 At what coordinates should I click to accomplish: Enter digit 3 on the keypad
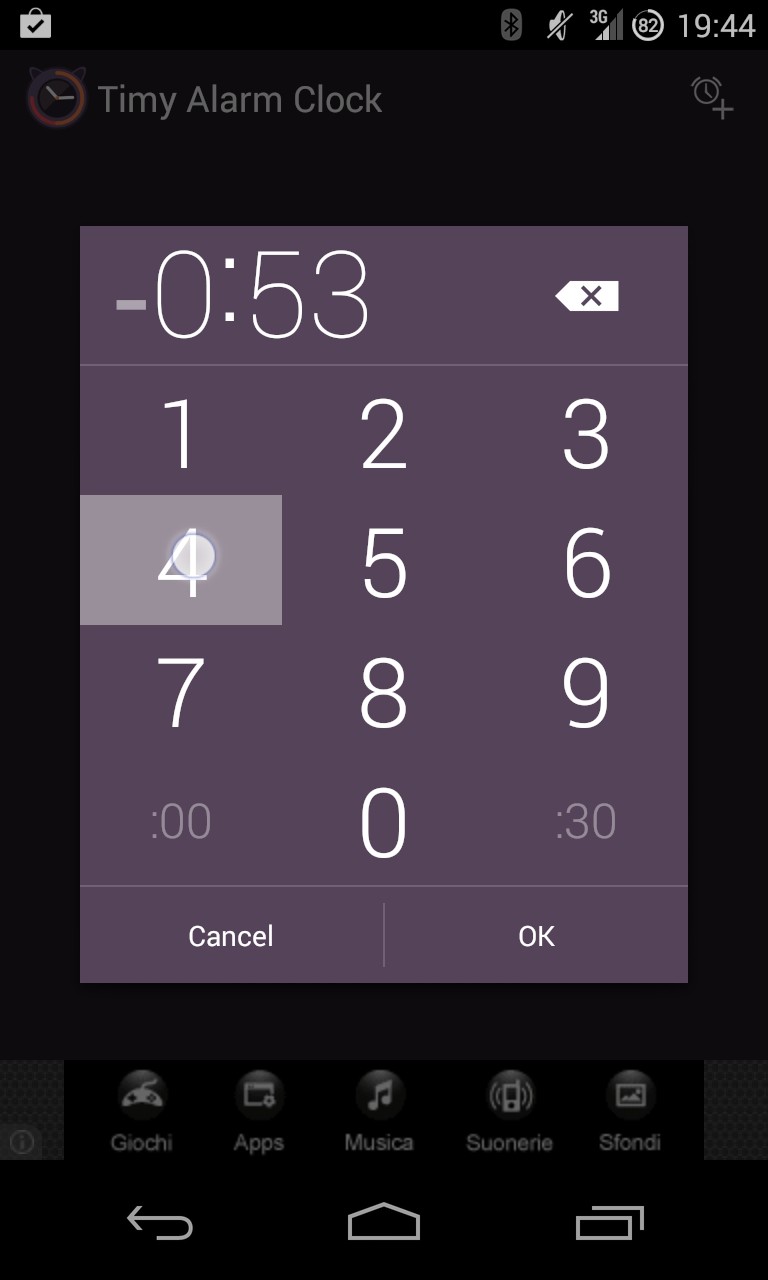(x=586, y=430)
